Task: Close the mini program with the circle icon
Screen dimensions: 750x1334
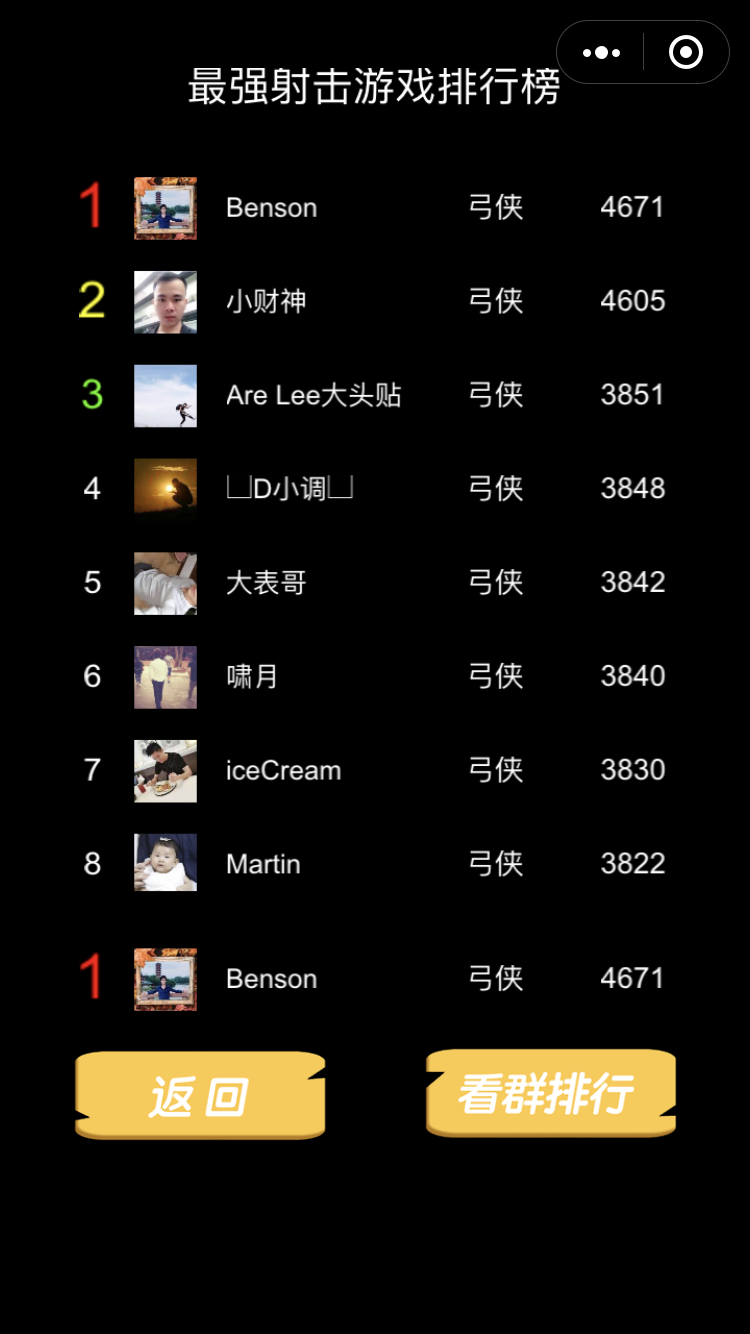Action: coord(686,52)
